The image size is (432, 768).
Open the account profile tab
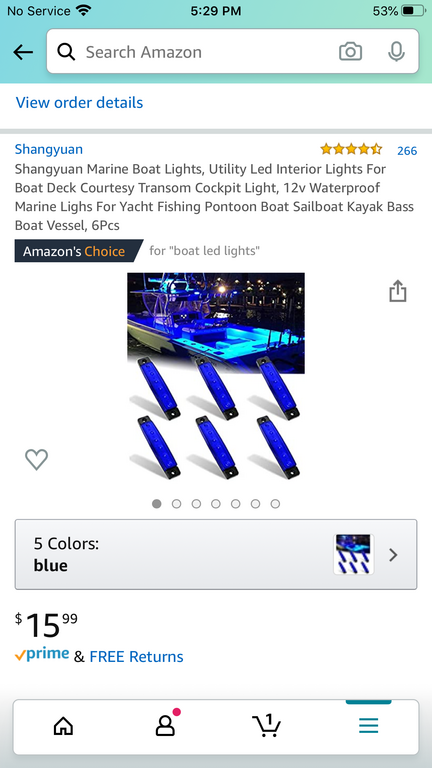[x=166, y=724]
